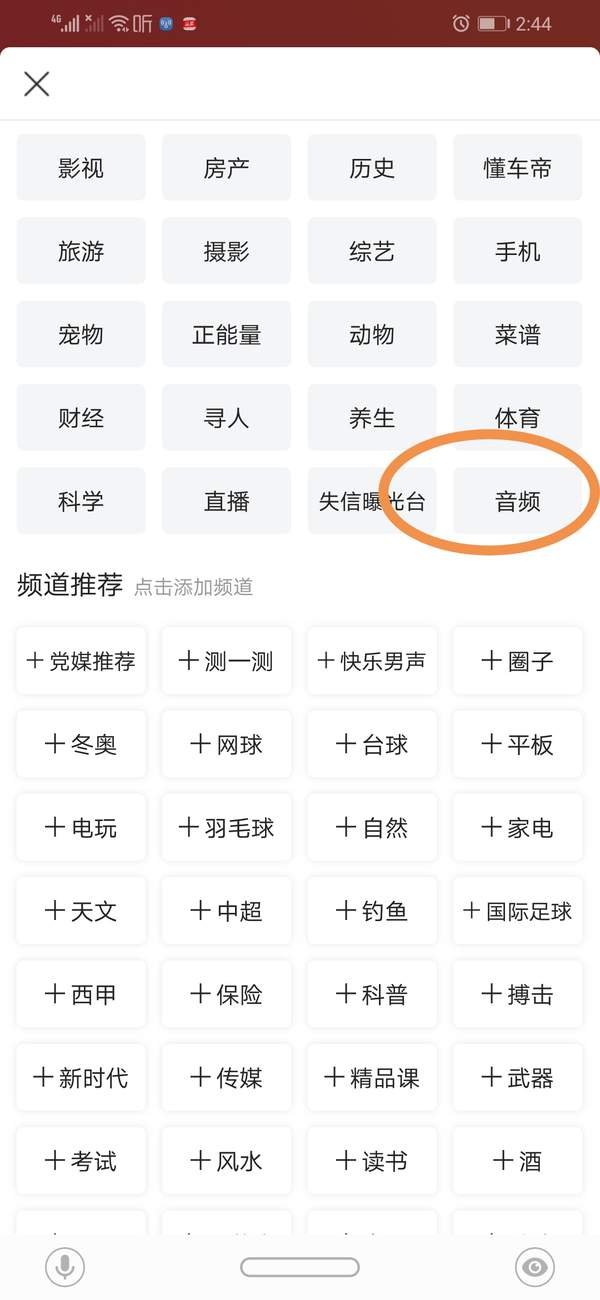This screenshot has width=600, height=1300.
Task: Add the 冬奥 channel
Action: (x=81, y=744)
